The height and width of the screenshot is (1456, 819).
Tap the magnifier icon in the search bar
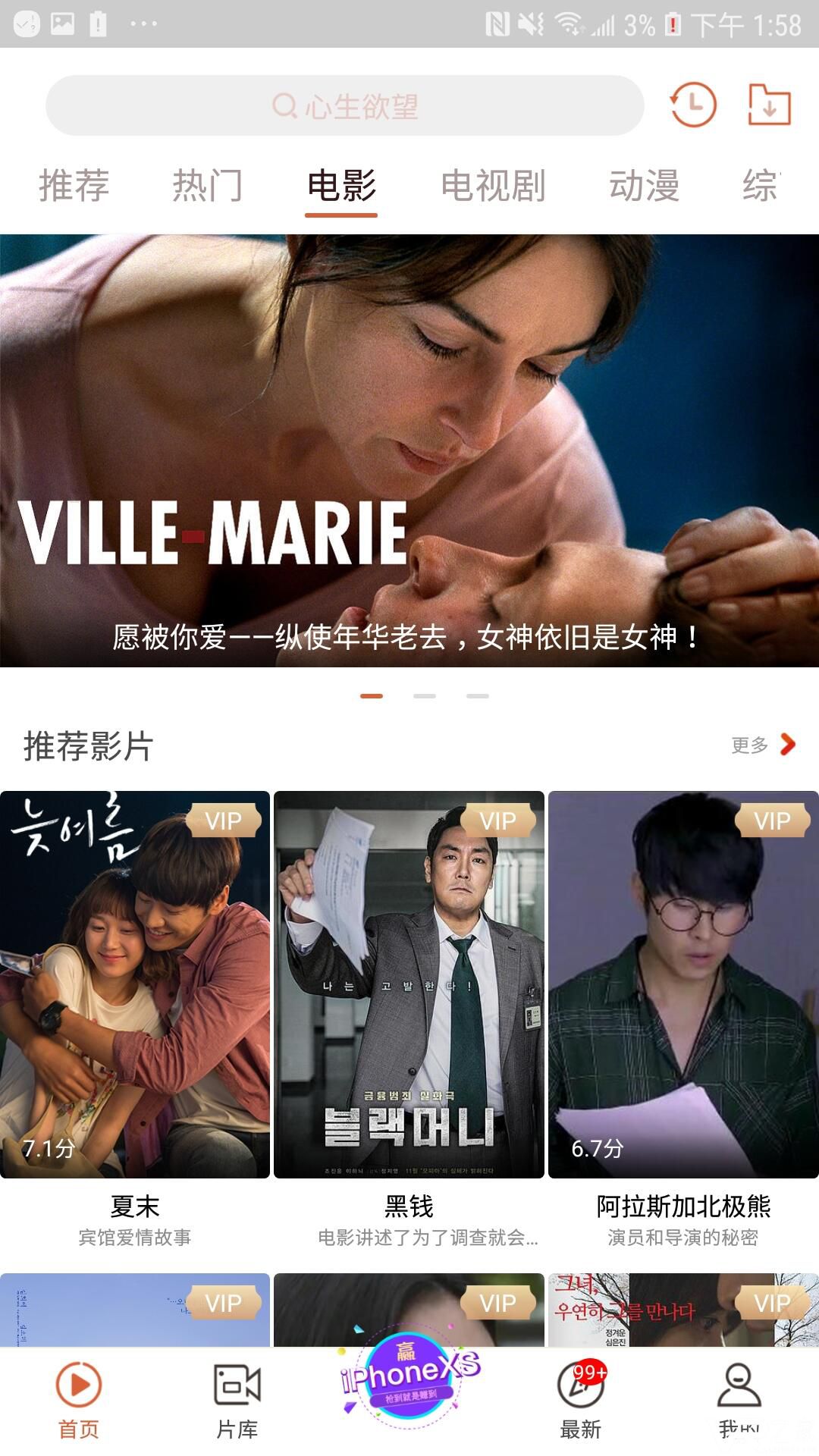[284, 106]
